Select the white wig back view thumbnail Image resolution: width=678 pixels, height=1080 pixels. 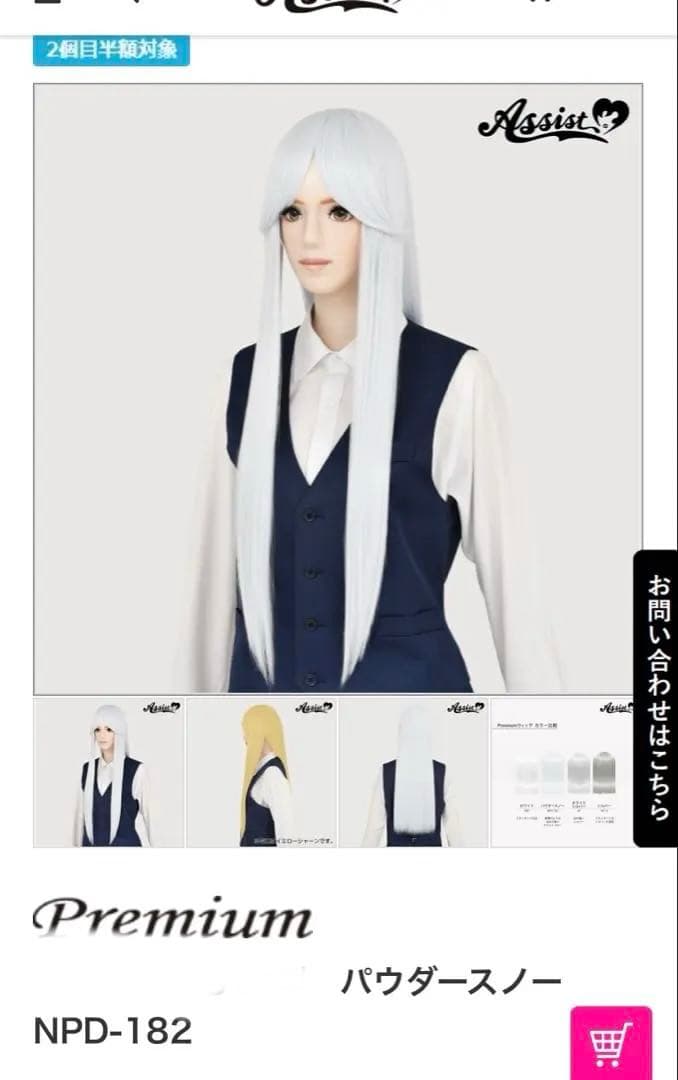[x=414, y=772]
